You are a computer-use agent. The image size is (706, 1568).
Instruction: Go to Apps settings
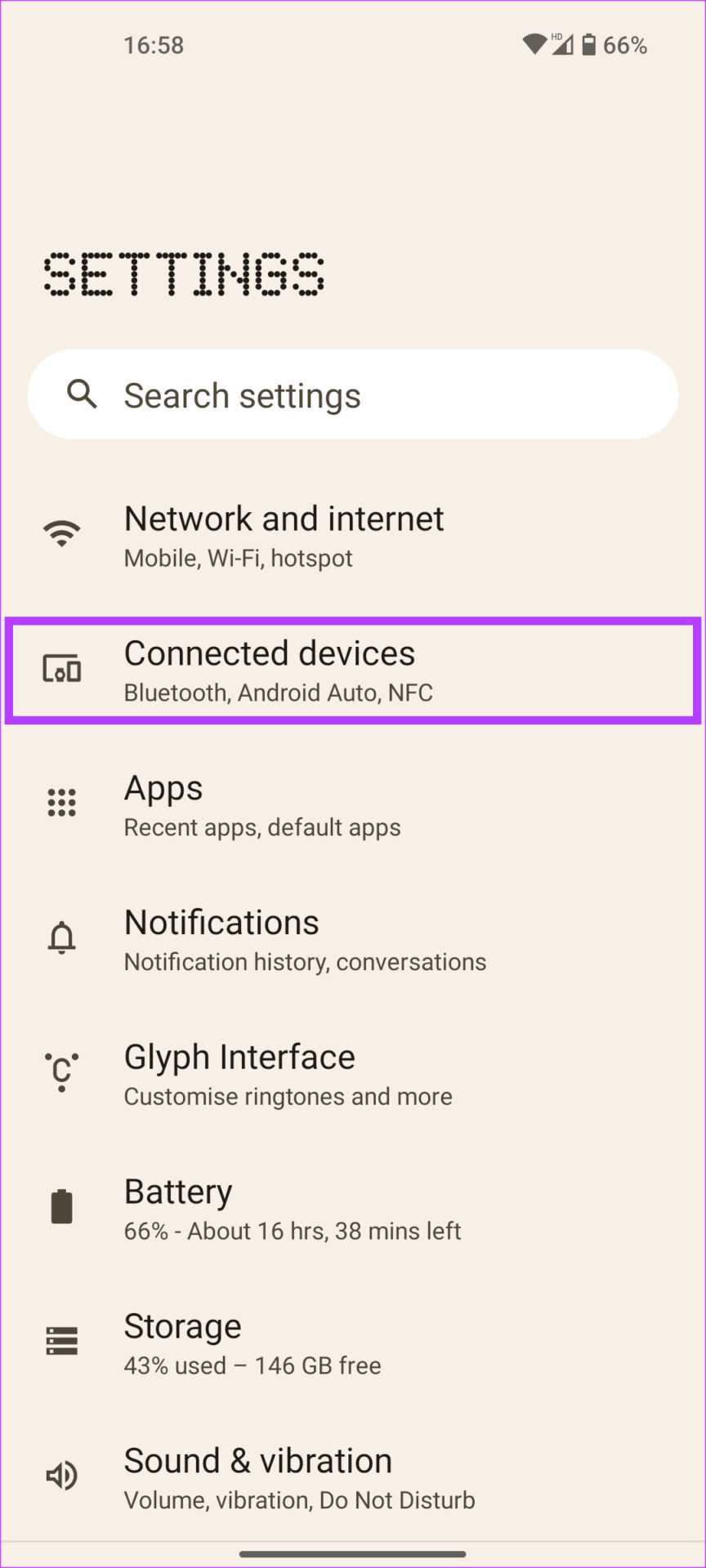pyautogui.click(x=261, y=805)
